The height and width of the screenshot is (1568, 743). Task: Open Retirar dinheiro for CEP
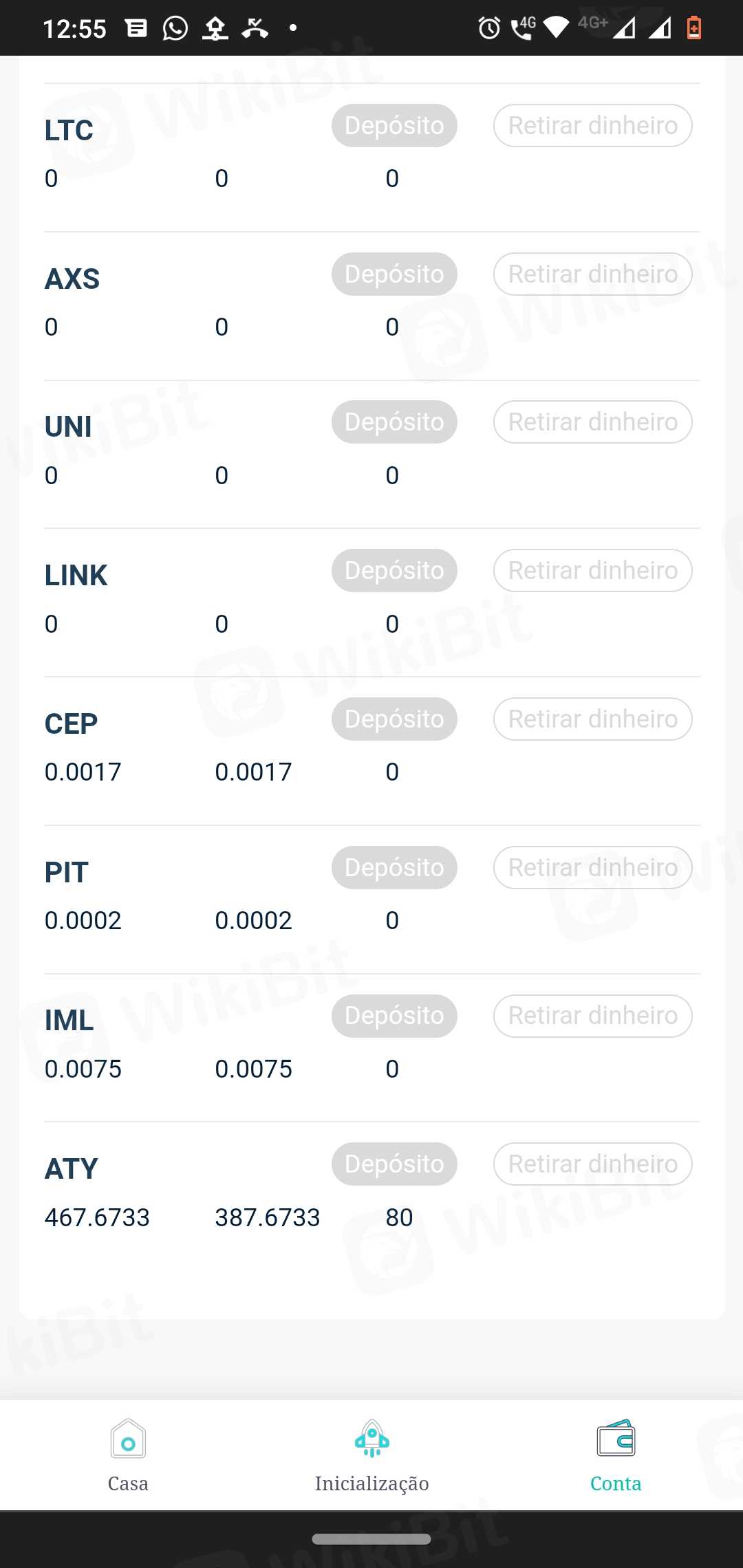pos(592,719)
